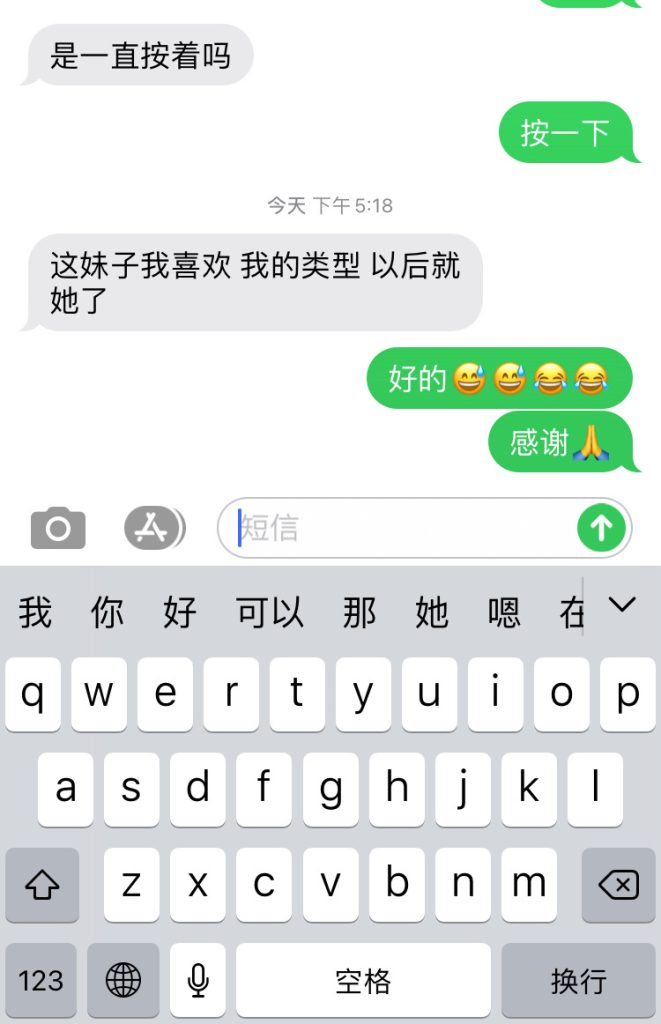Insert the suggested character 她
The height and width of the screenshot is (1024, 661).
coord(431,612)
